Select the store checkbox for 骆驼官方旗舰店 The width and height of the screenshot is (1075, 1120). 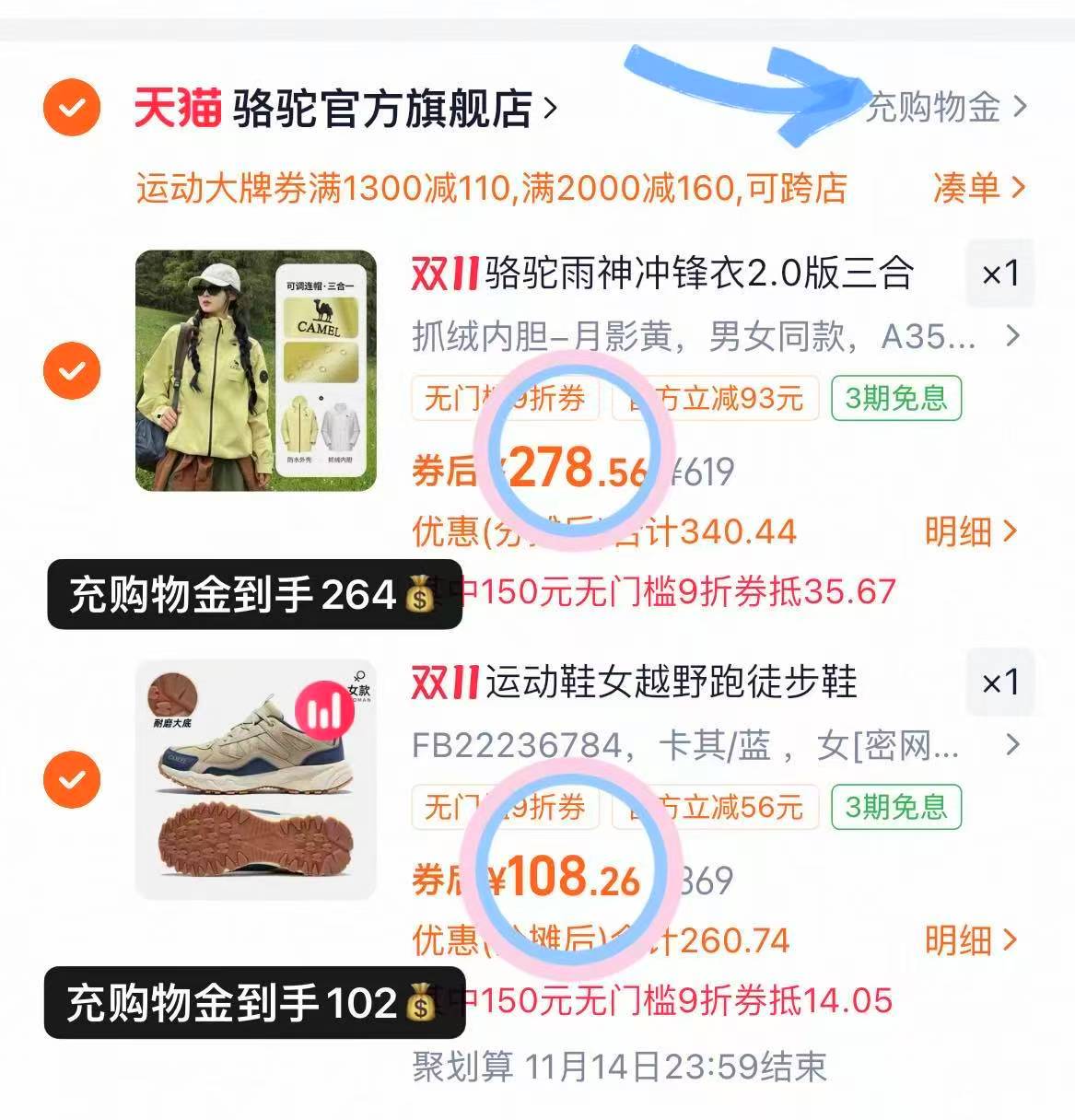pyautogui.click(x=70, y=107)
